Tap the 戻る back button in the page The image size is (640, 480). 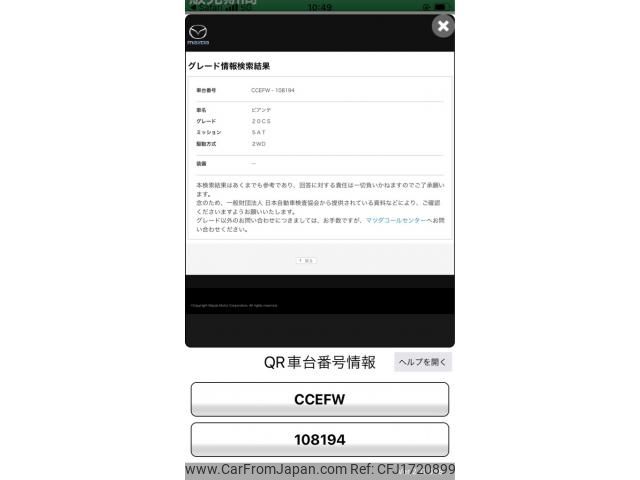[306, 260]
